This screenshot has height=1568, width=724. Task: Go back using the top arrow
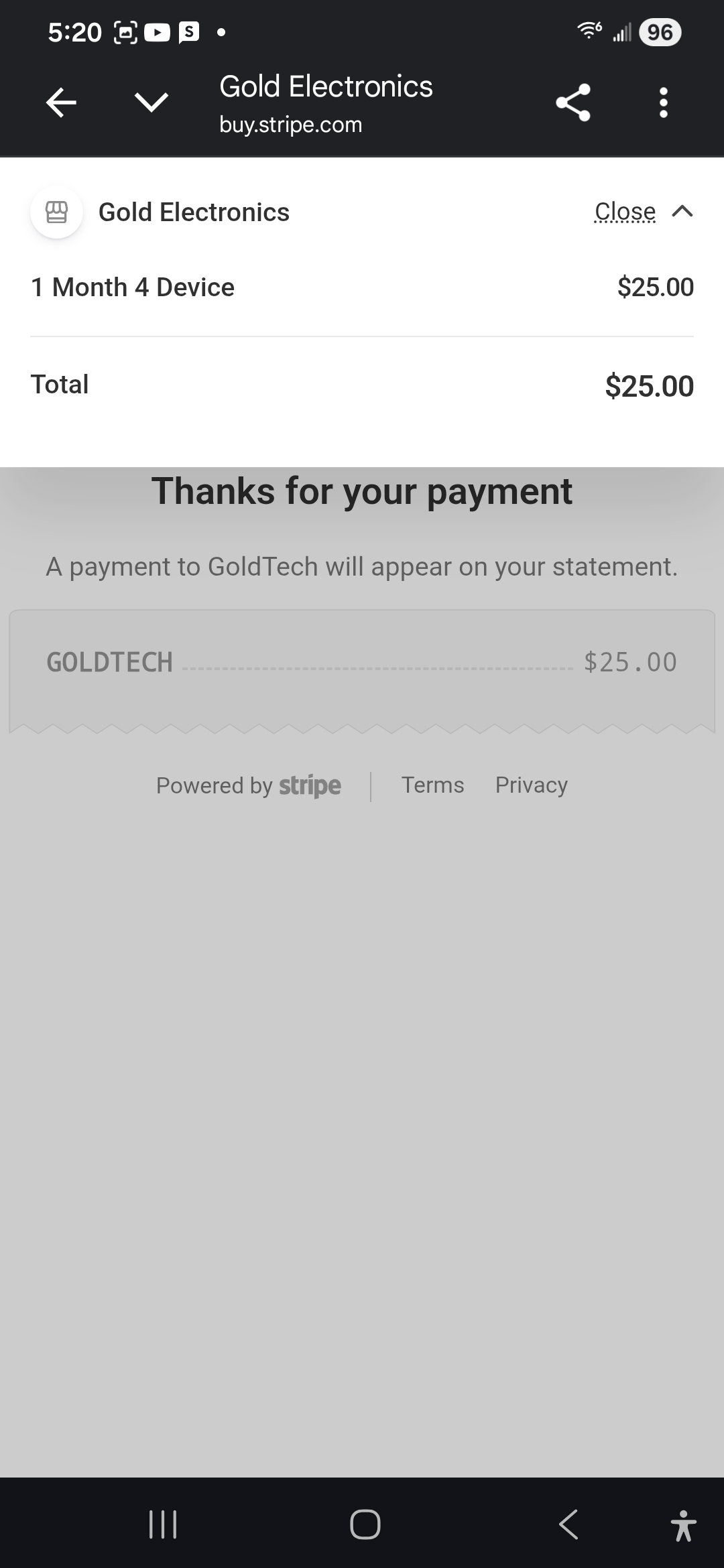pos(61,103)
